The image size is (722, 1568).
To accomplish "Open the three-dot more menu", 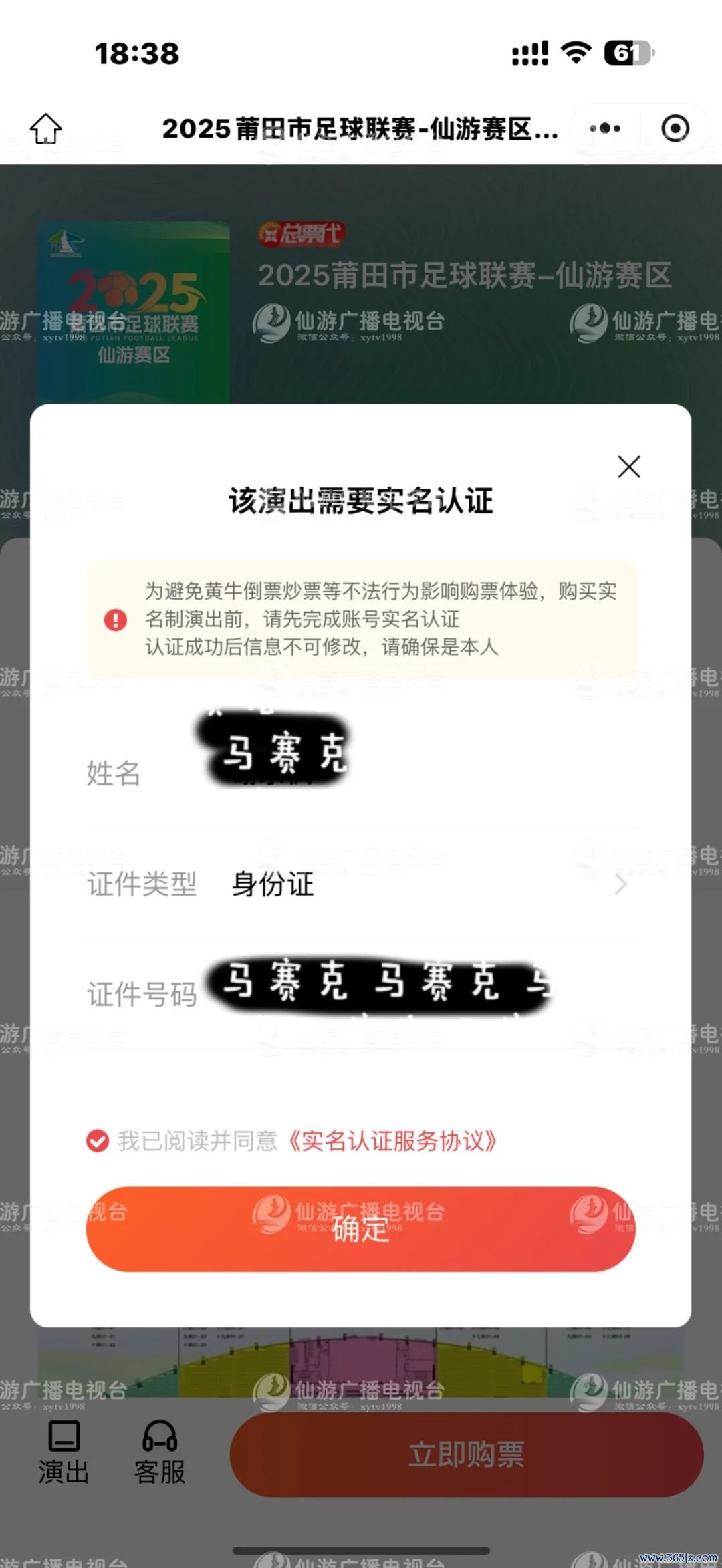I will [605, 128].
